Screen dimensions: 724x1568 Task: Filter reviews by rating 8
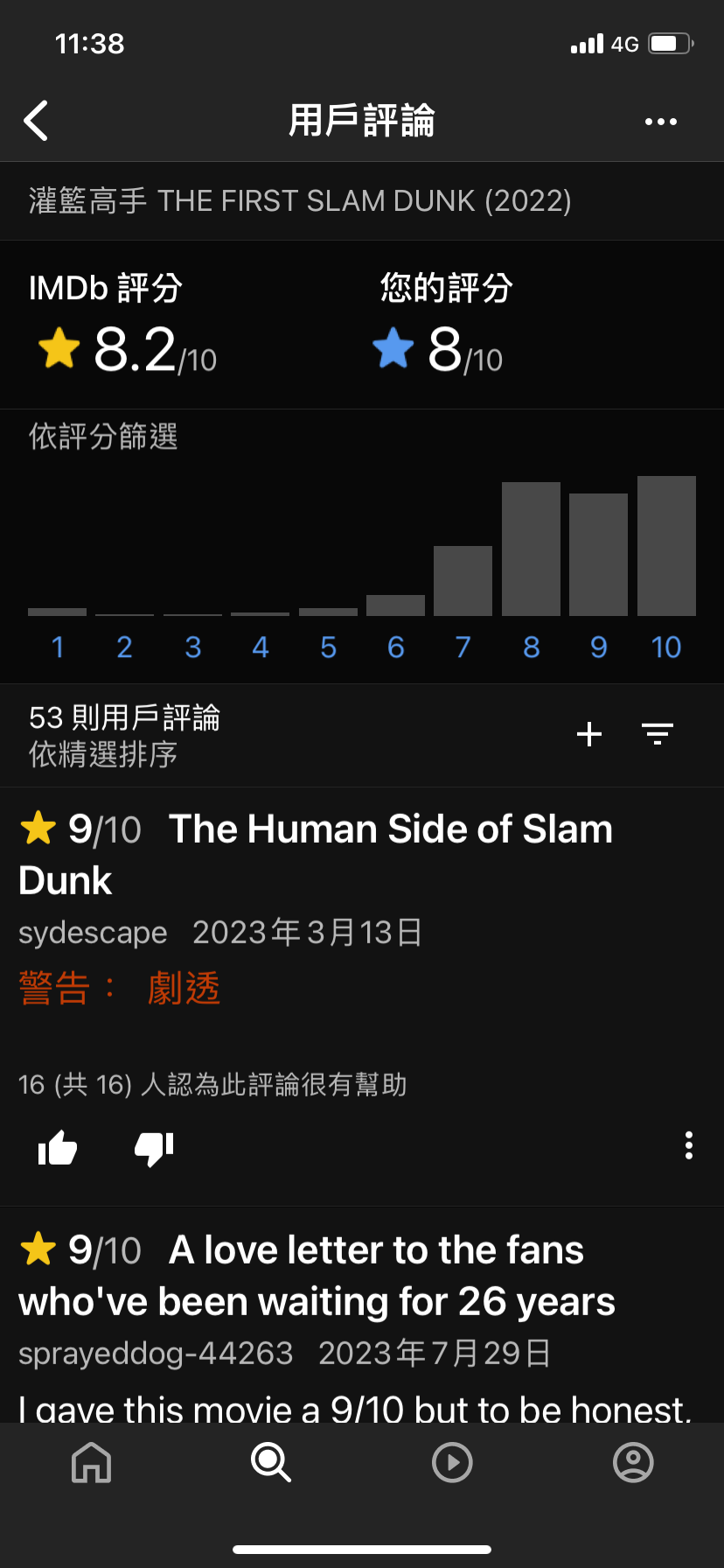click(531, 647)
